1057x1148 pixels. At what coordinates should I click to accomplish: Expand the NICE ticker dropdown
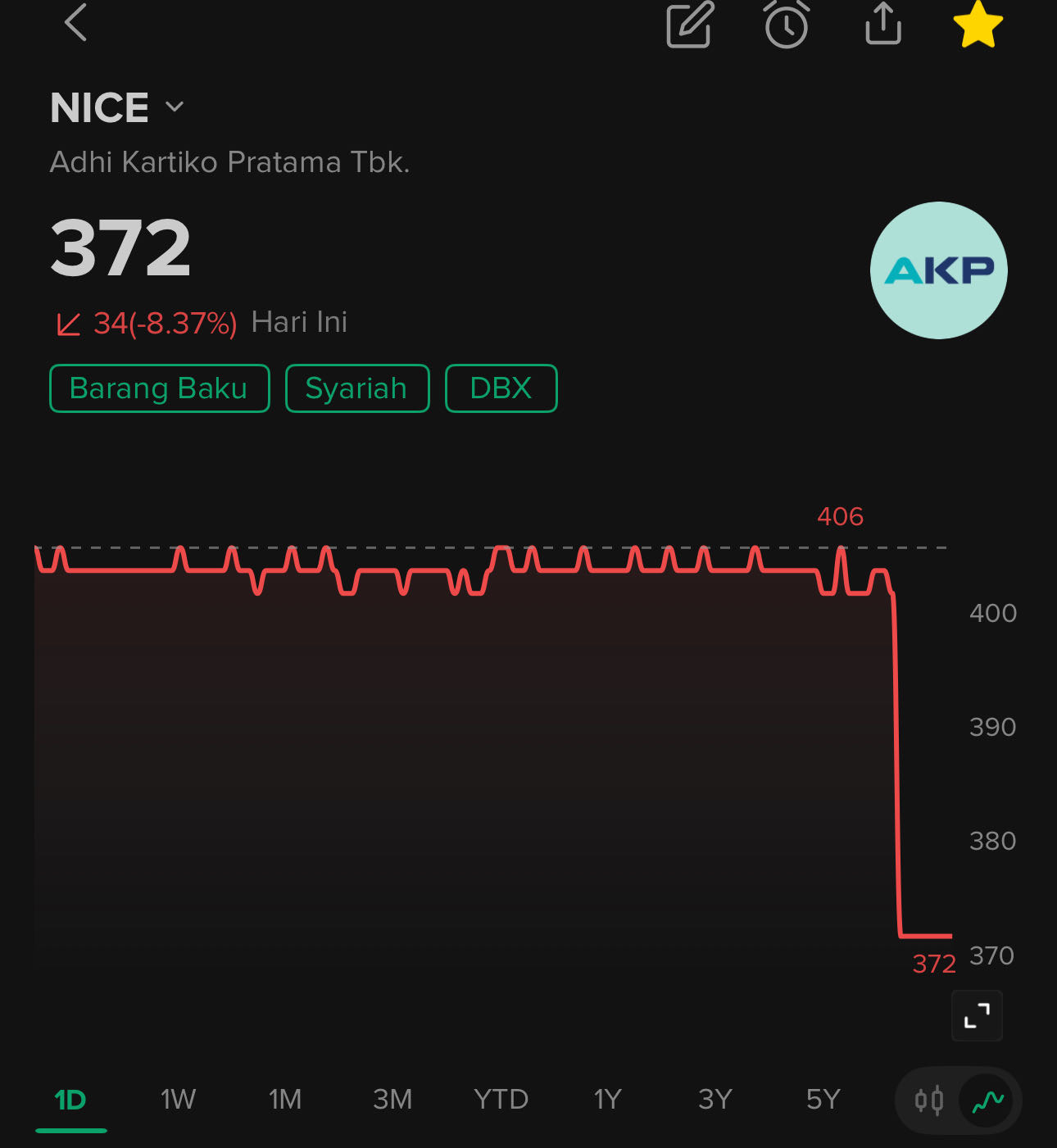pos(174,107)
